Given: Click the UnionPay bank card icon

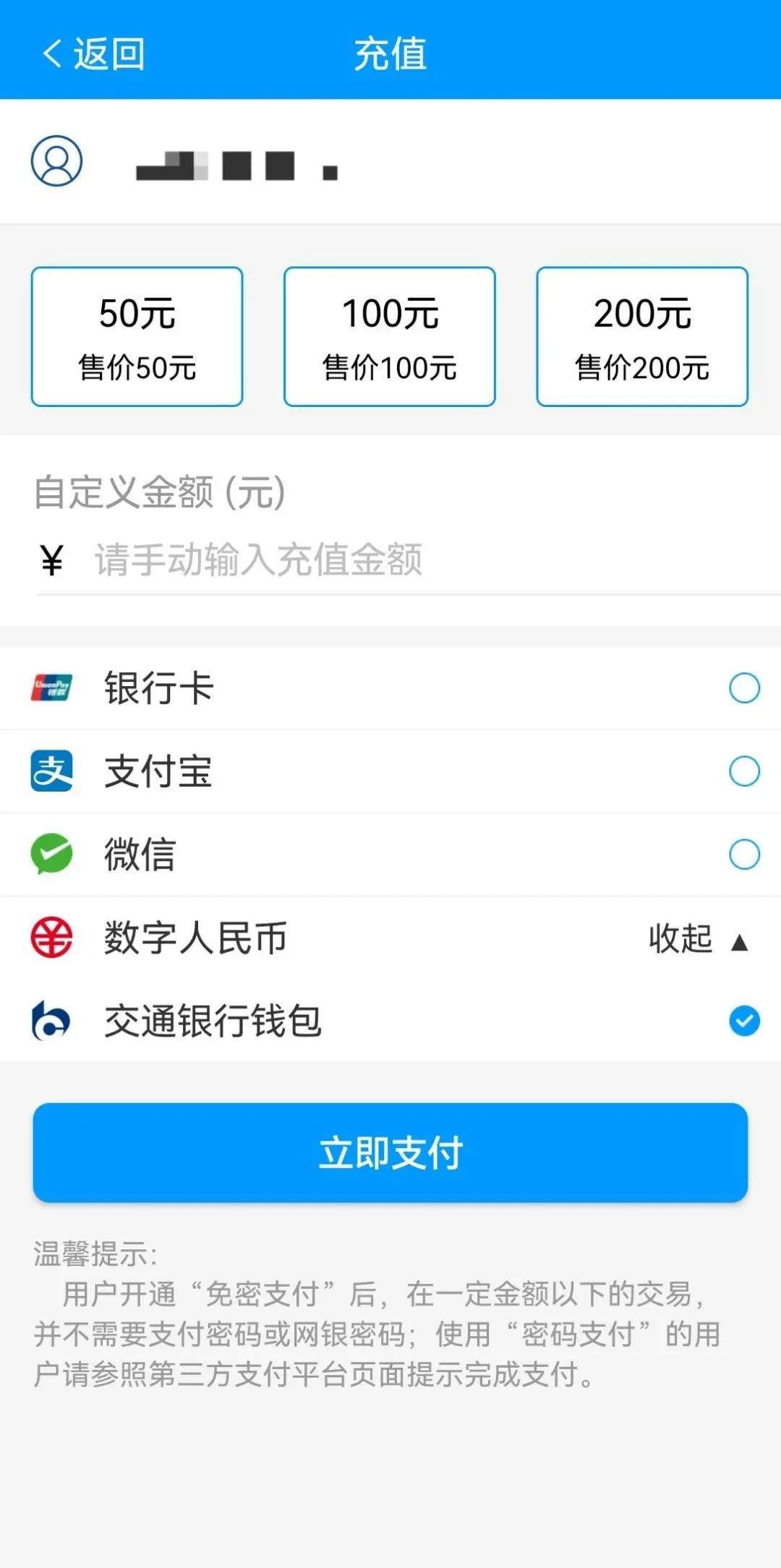Looking at the screenshot, I should (51, 688).
